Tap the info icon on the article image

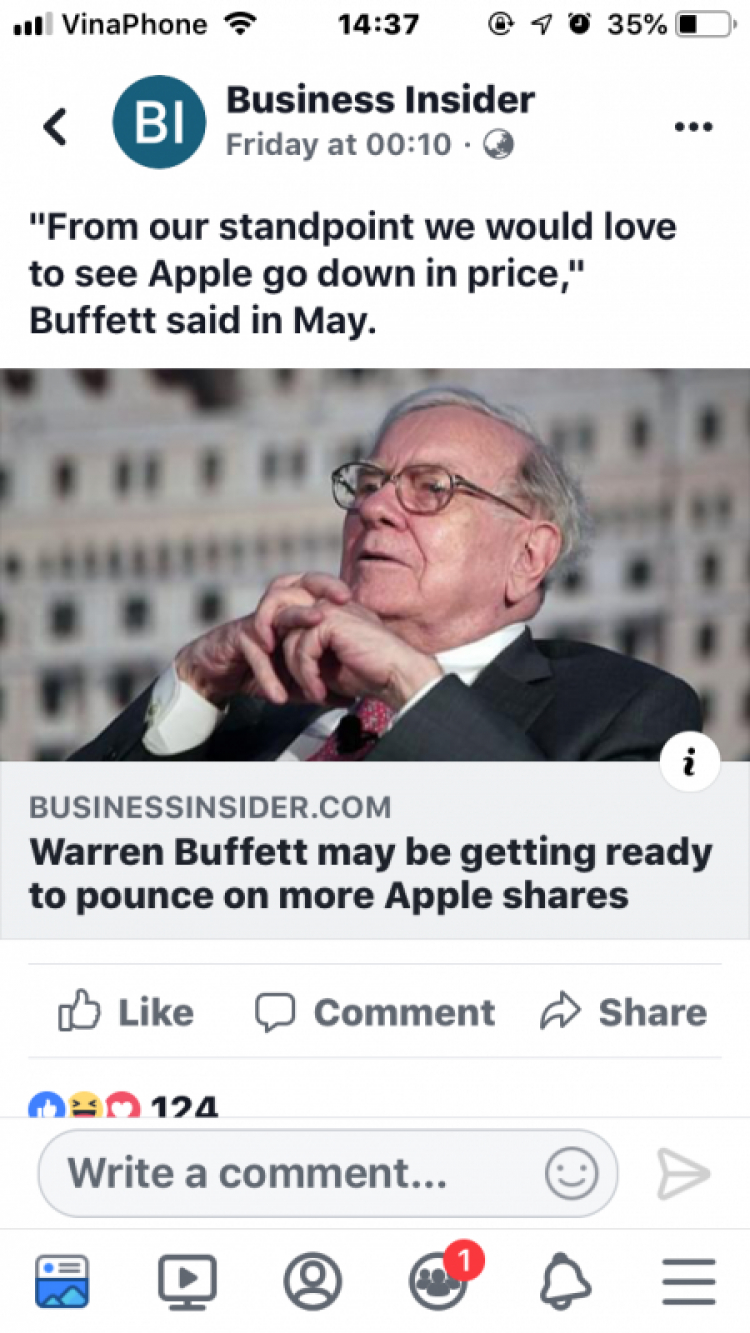pos(687,764)
